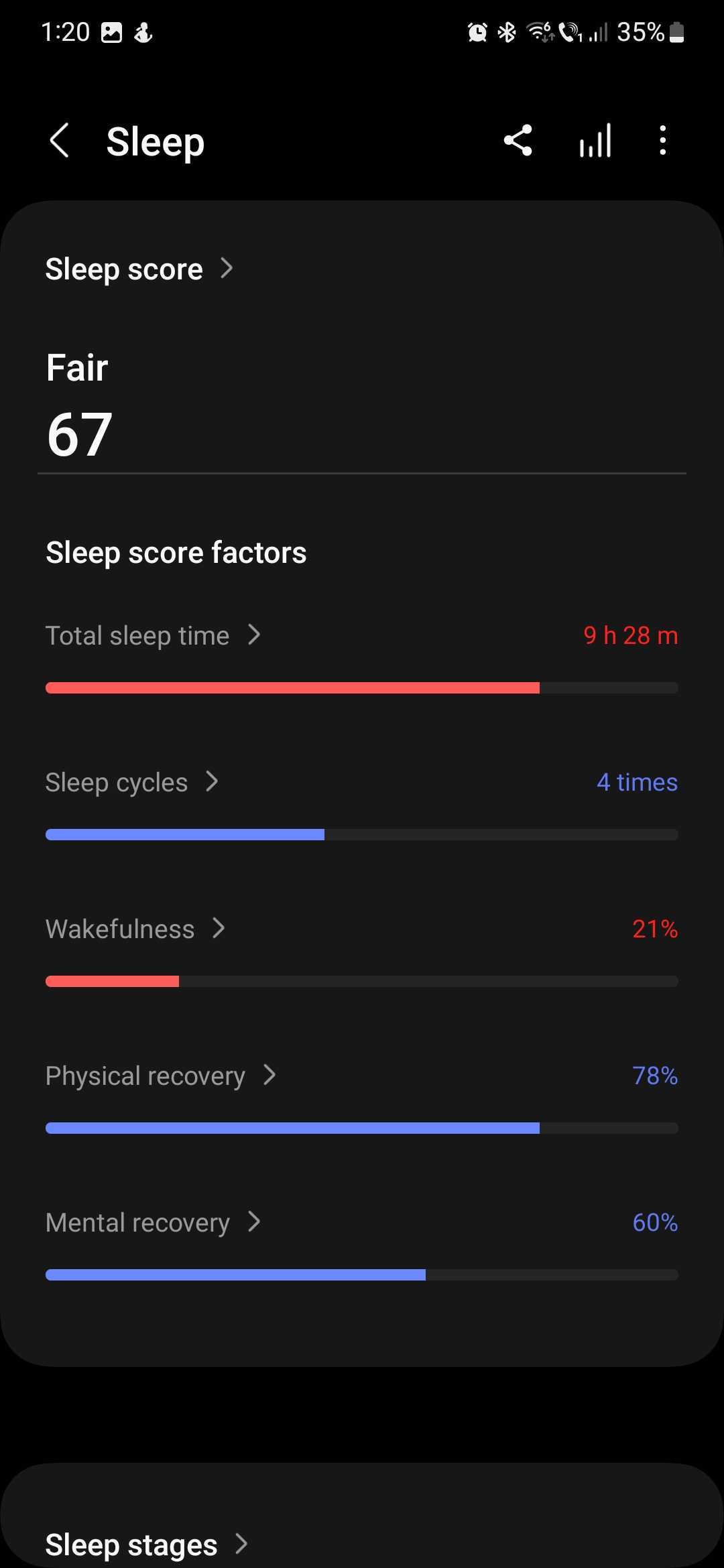Go back from the Sleep screen
724x1568 pixels.
click(x=60, y=141)
